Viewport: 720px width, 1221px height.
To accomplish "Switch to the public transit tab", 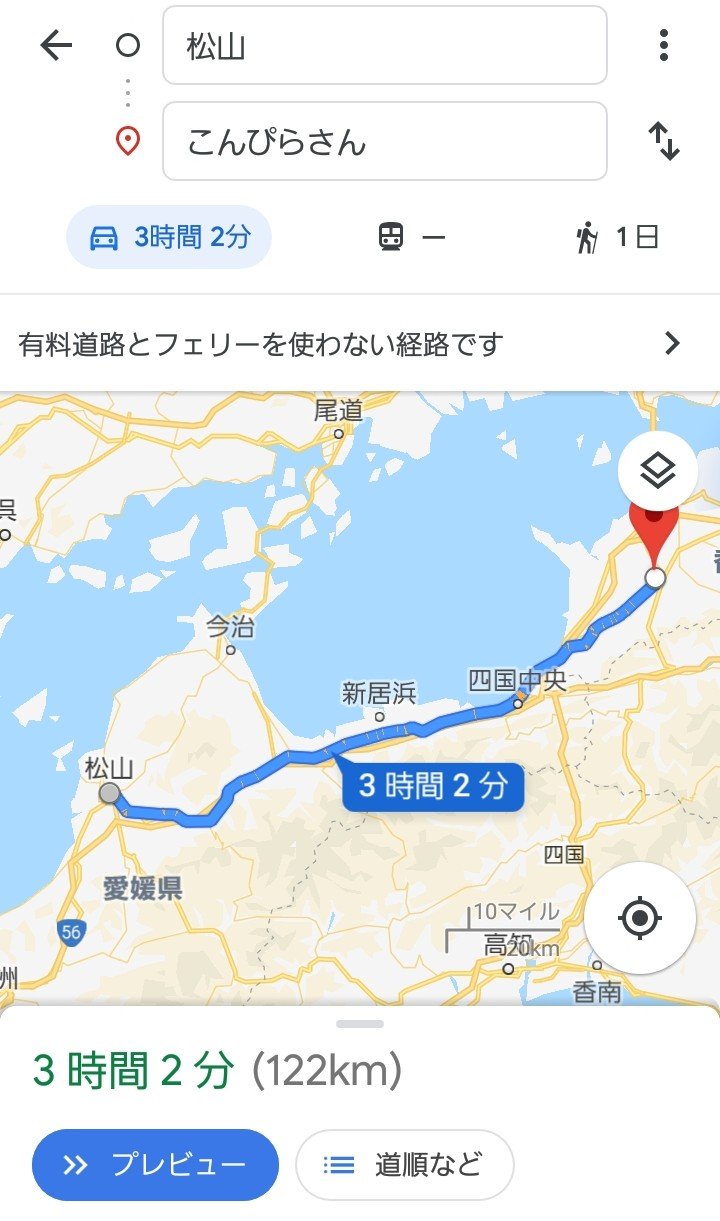I will coord(411,238).
